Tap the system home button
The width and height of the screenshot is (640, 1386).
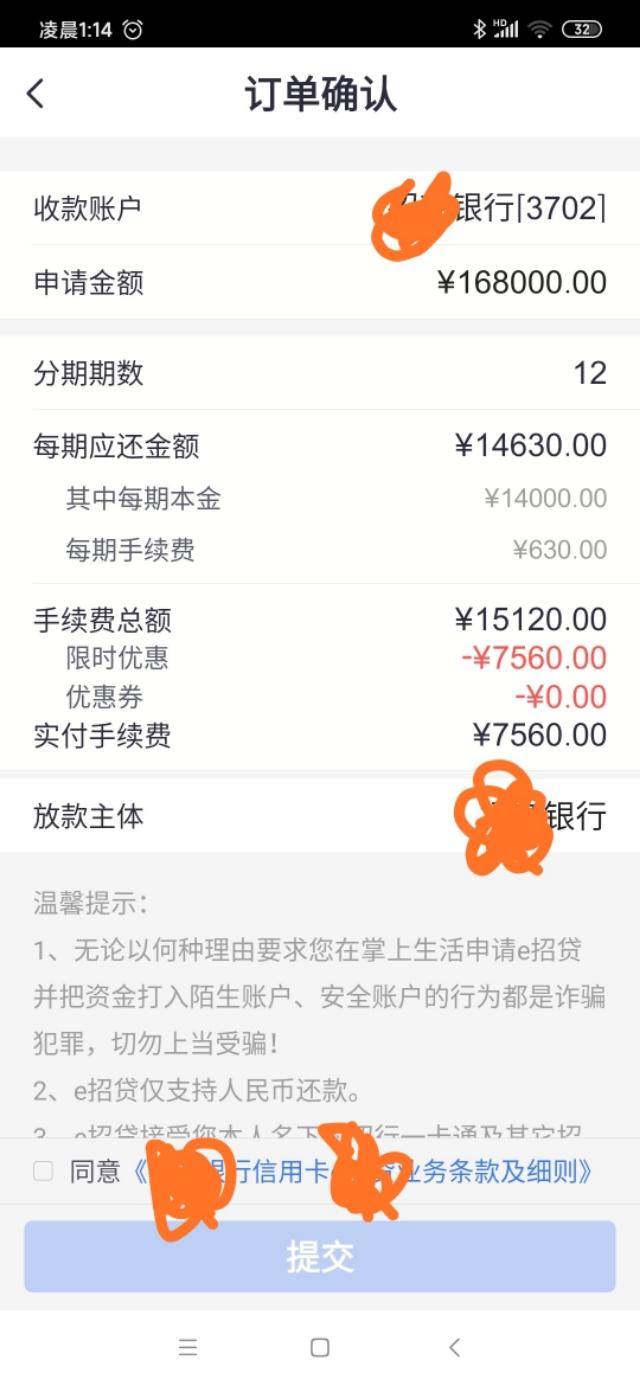320,1347
